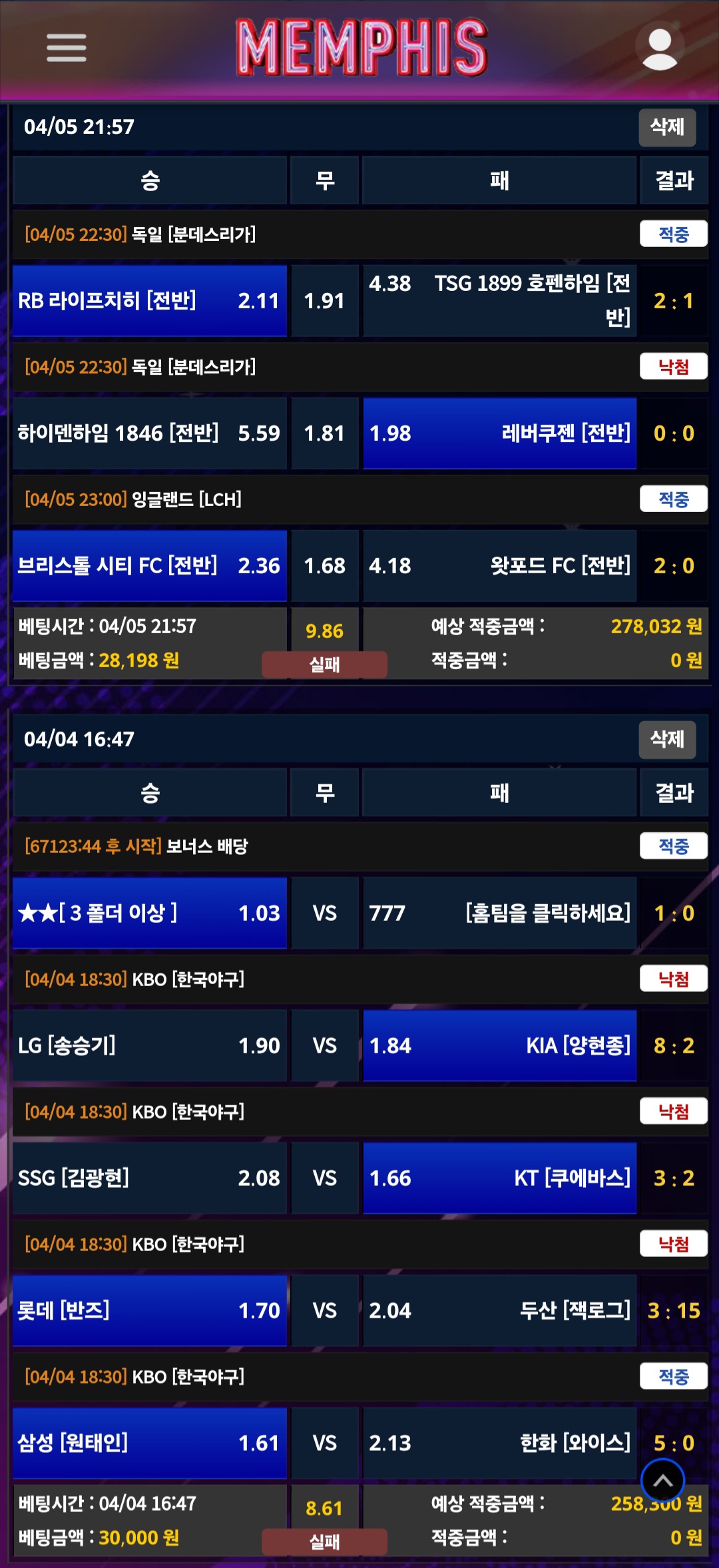This screenshot has height=1568, width=719.
Task: Delete the 04/04 16:47 bet slip
Action: coord(667,739)
